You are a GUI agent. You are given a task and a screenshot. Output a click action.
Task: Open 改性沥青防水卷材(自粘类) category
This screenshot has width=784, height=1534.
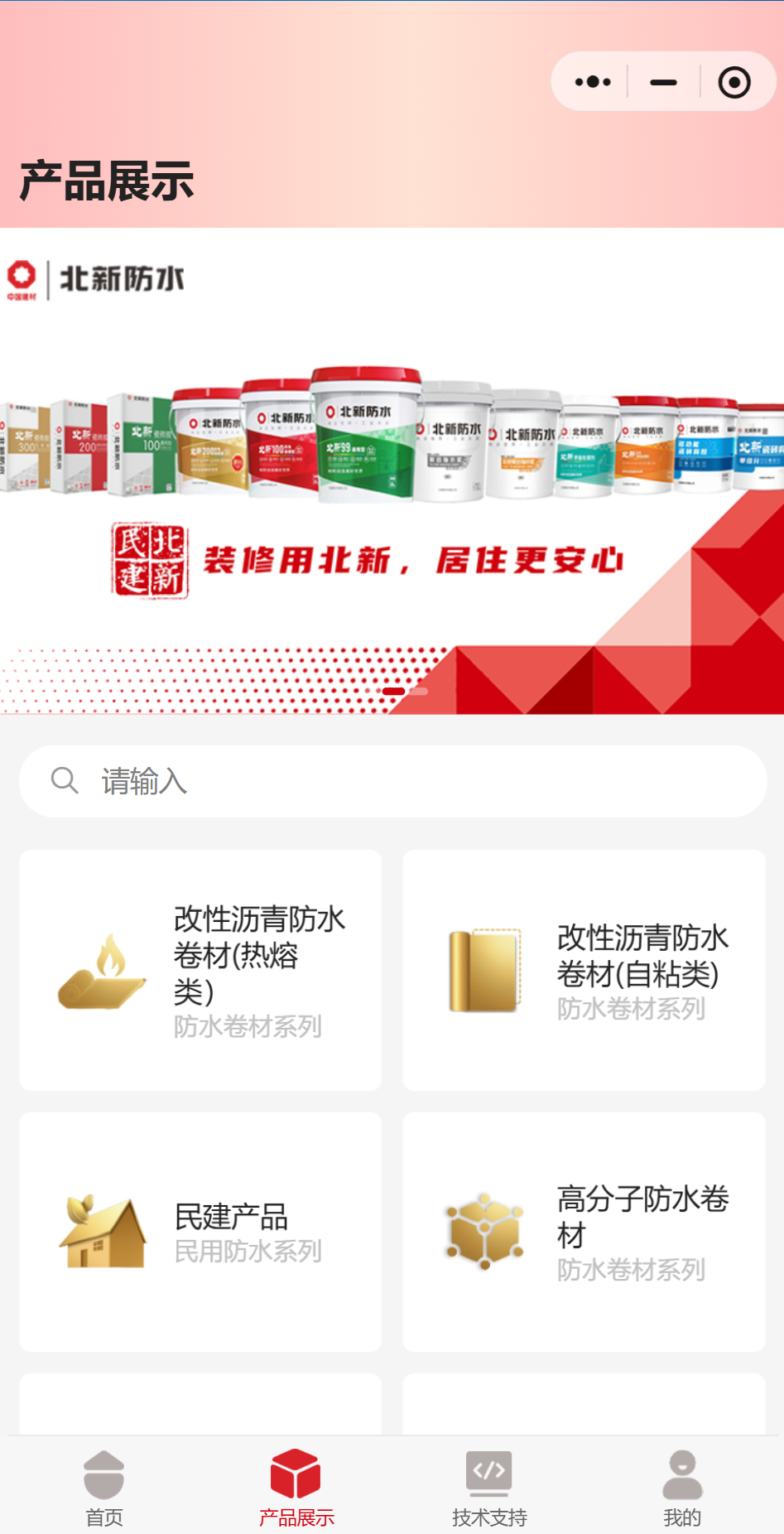pos(584,970)
